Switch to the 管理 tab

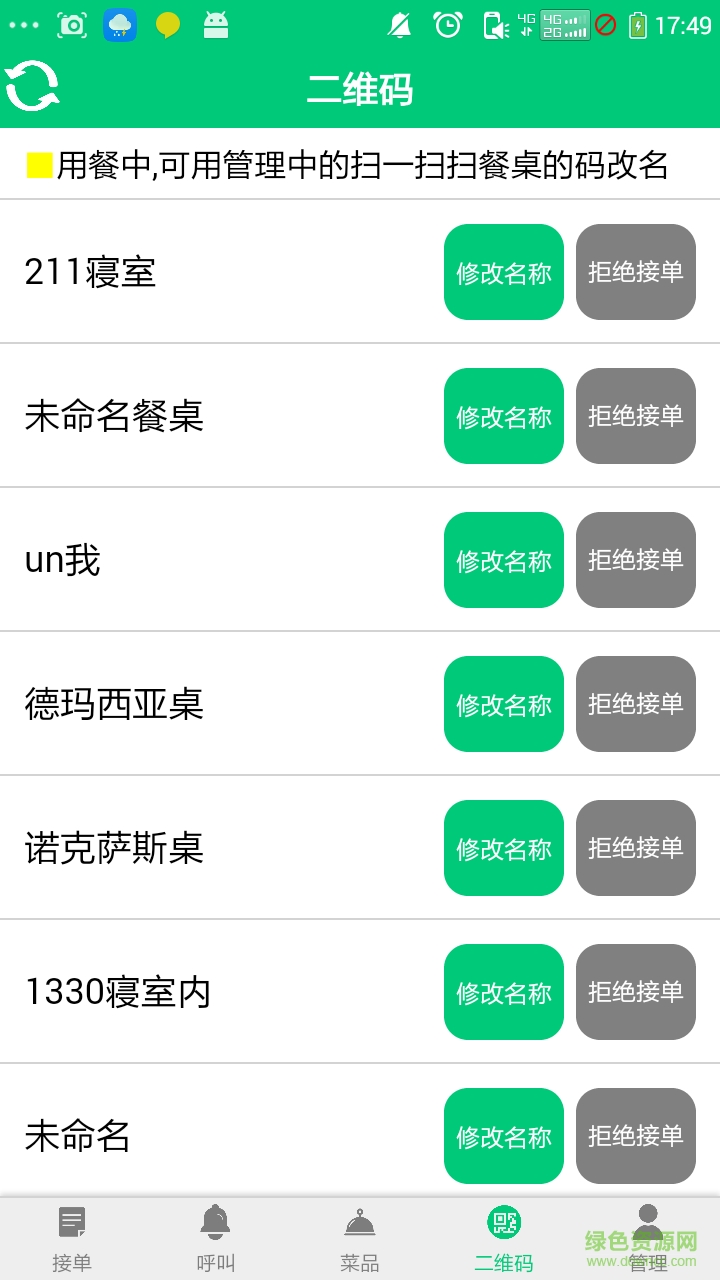coord(648,1238)
